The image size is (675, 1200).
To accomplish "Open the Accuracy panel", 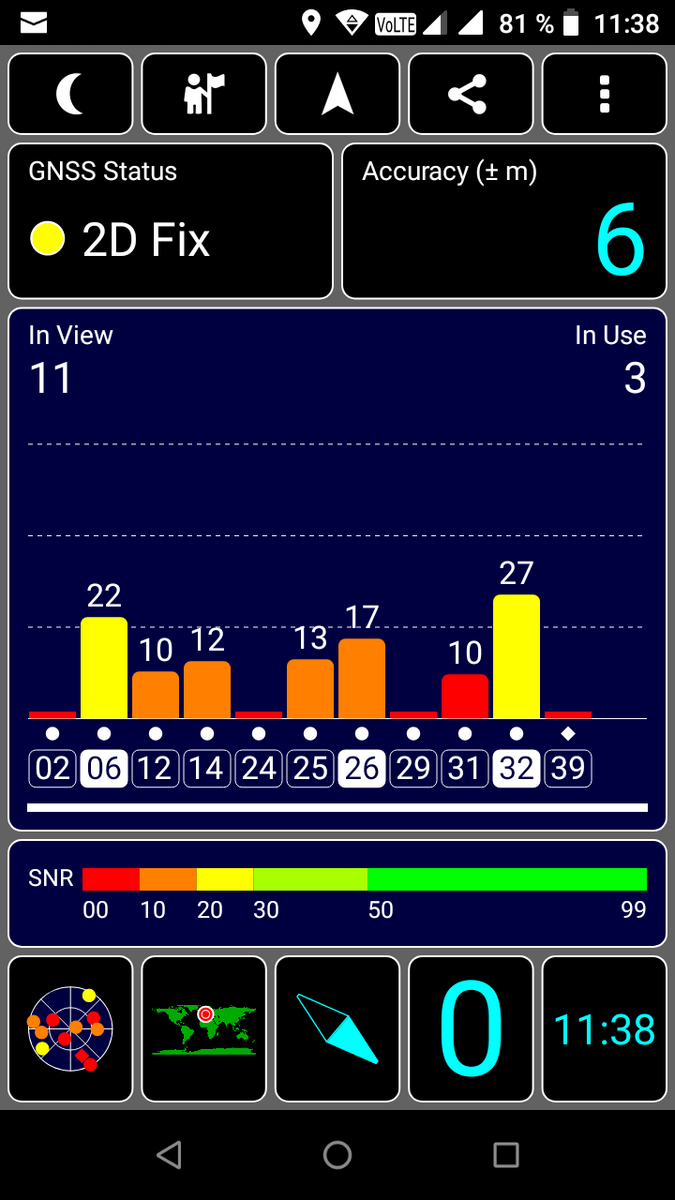I will [x=504, y=221].
